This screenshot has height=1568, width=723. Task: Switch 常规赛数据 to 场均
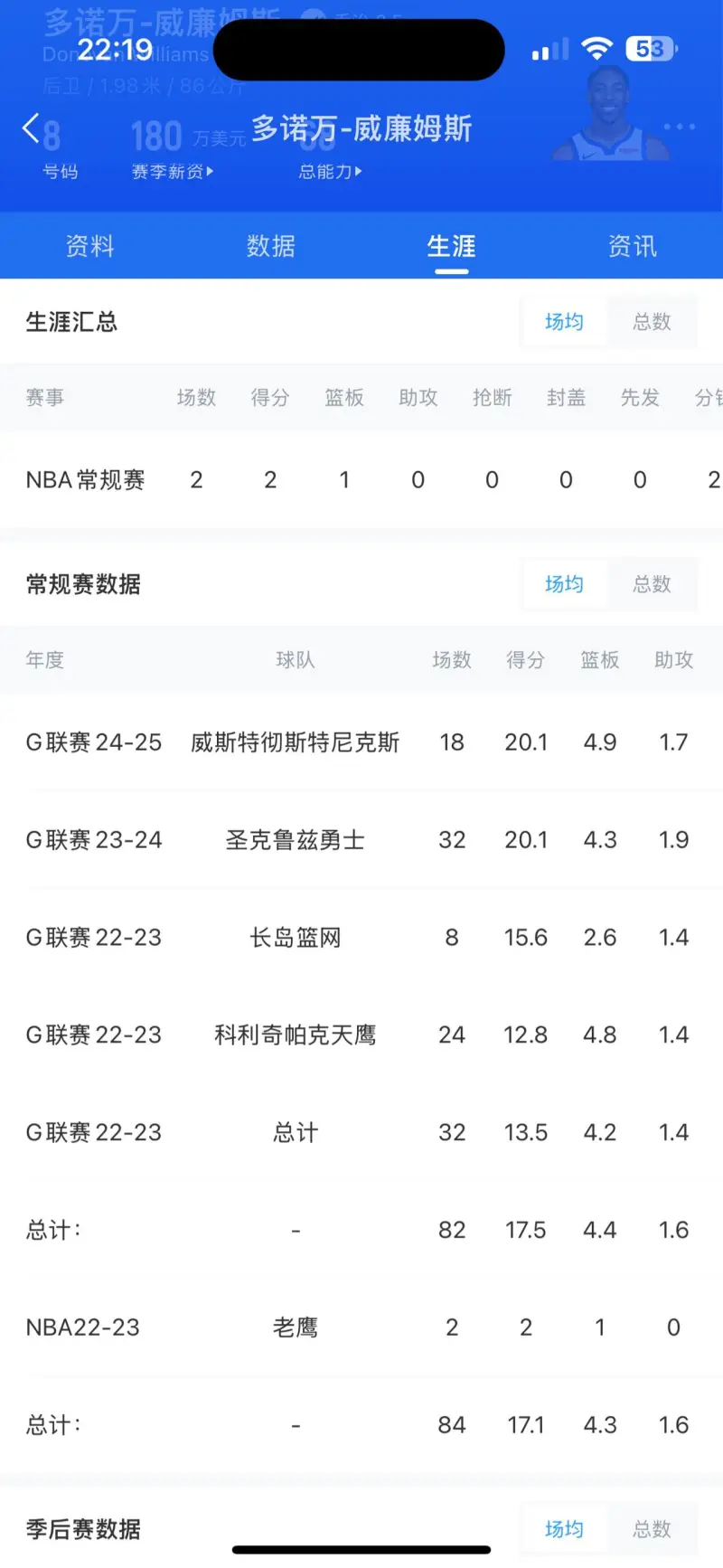564,584
